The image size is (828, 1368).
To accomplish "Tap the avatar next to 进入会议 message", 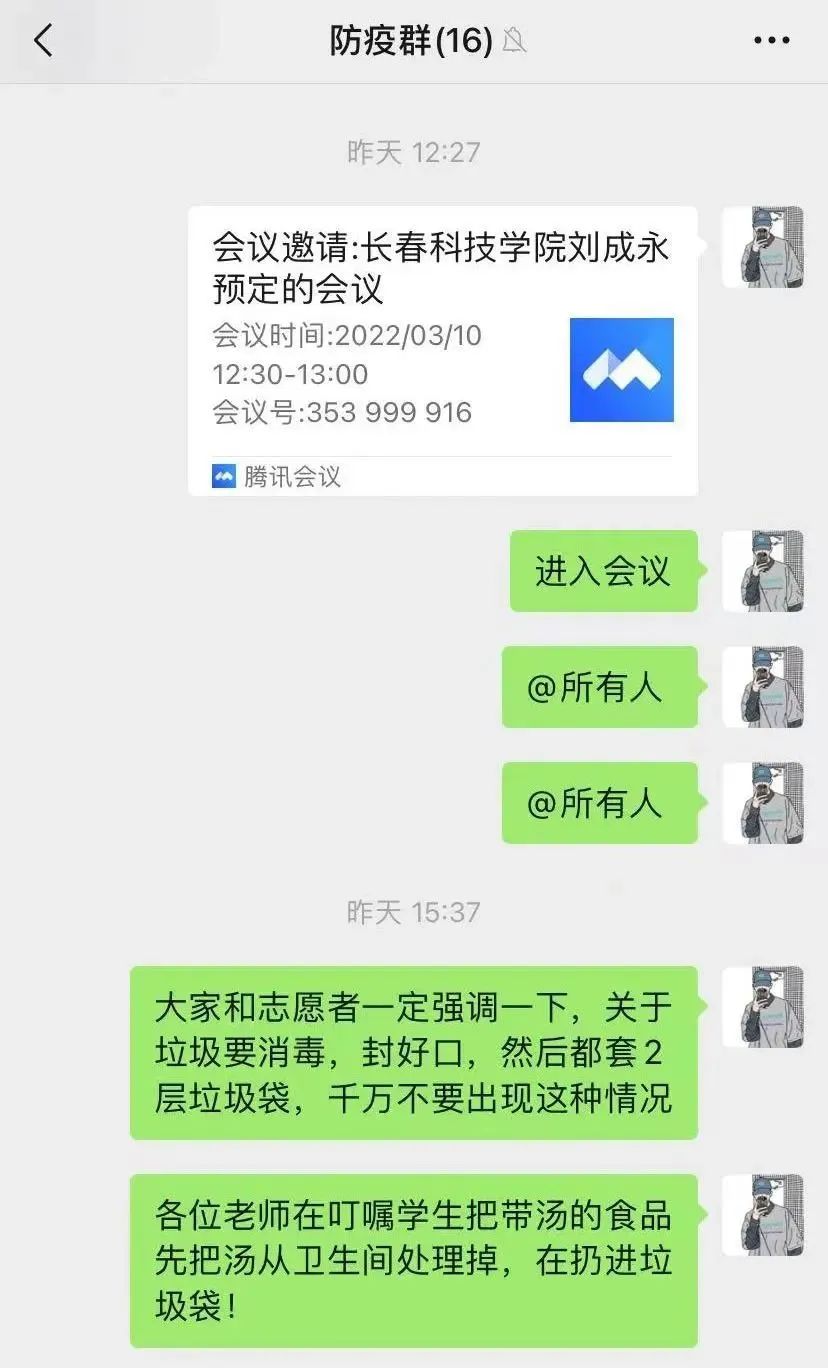I will 763,571.
